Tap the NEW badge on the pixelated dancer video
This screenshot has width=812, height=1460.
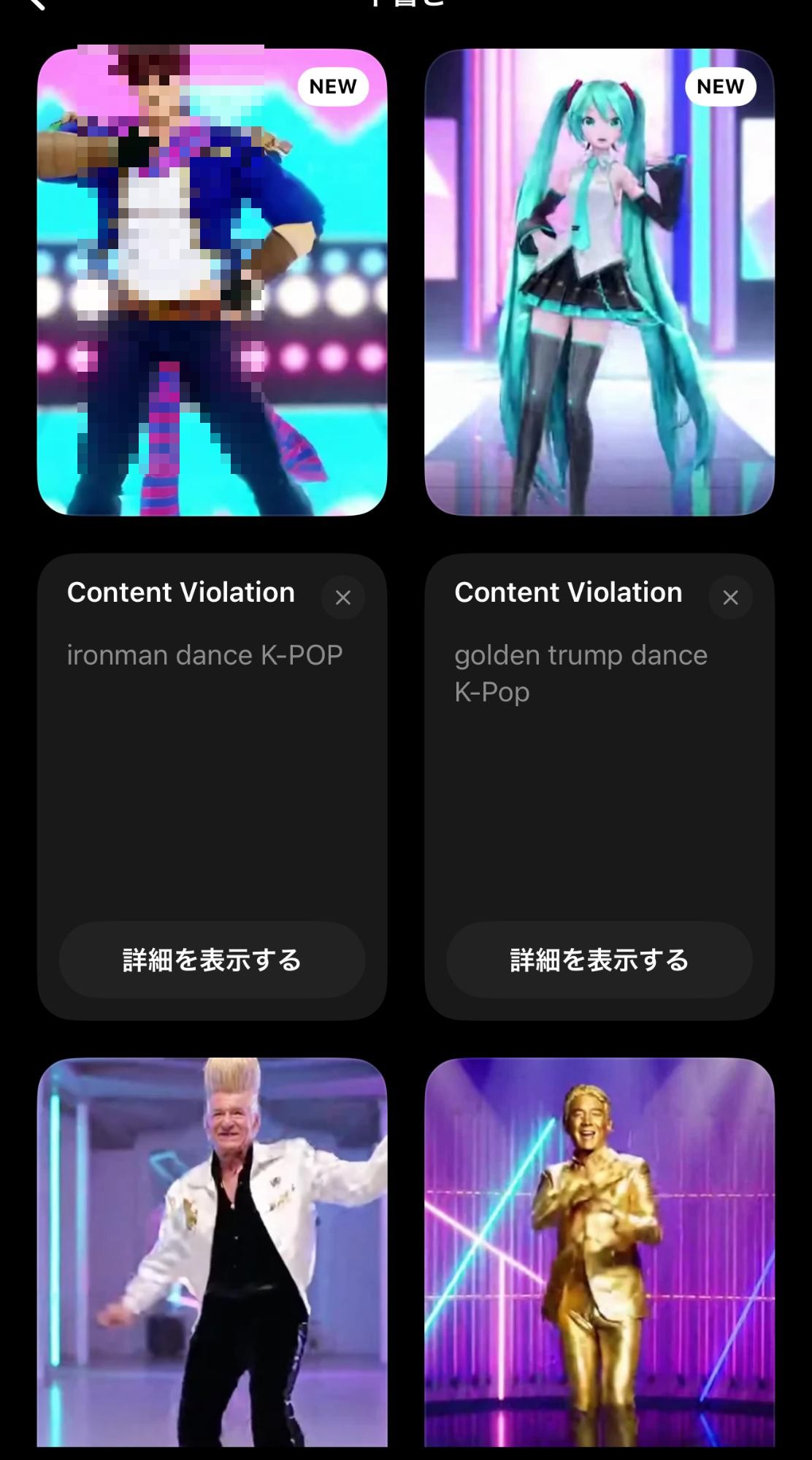point(332,86)
